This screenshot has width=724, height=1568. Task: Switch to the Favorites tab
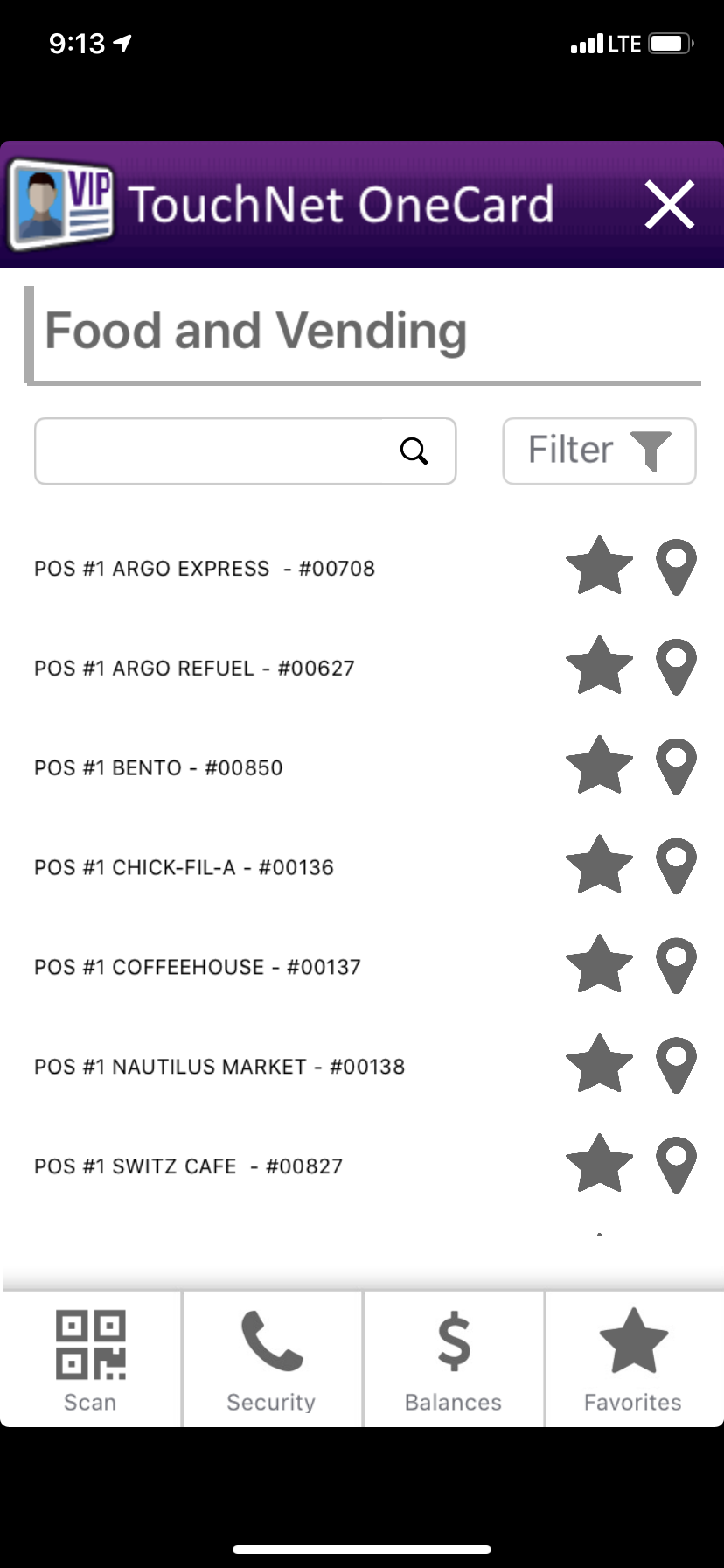tap(634, 1359)
